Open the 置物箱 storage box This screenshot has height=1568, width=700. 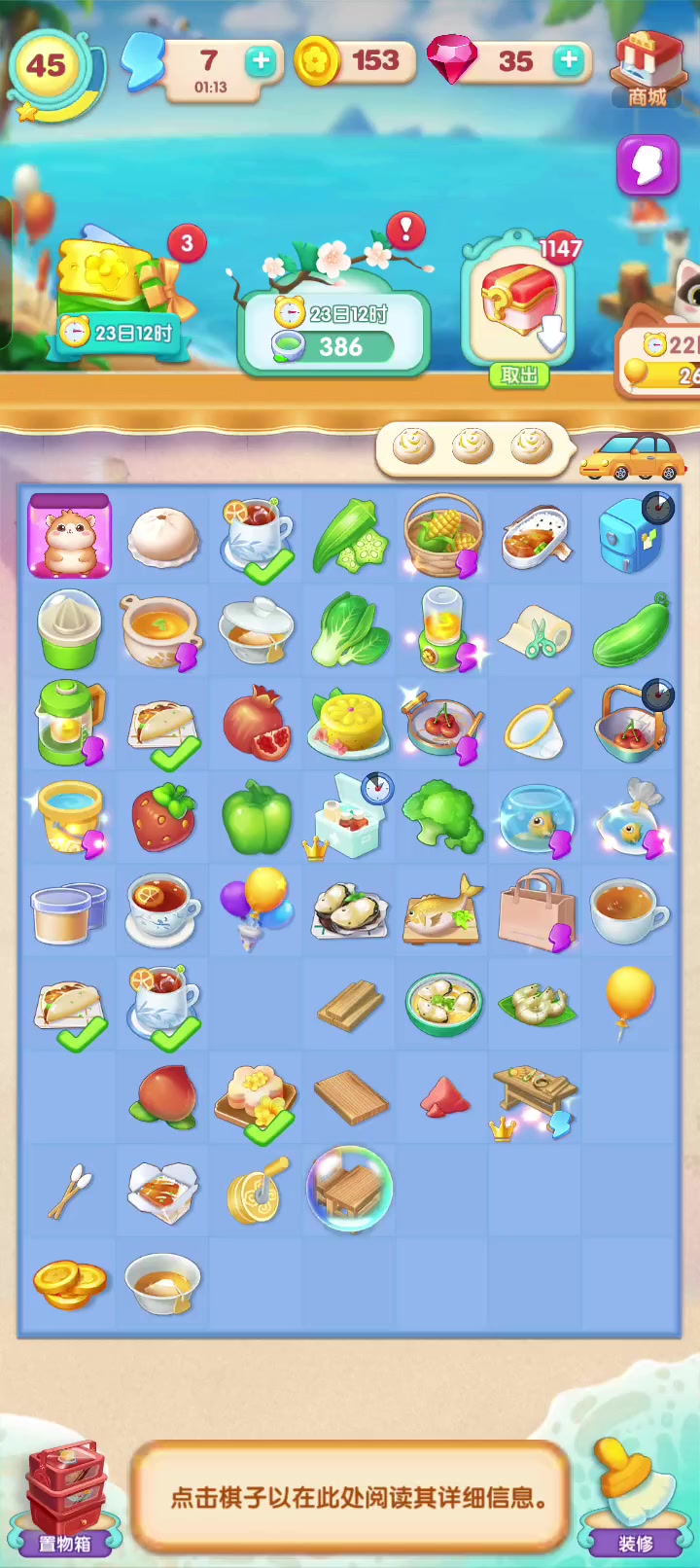coord(65,1498)
